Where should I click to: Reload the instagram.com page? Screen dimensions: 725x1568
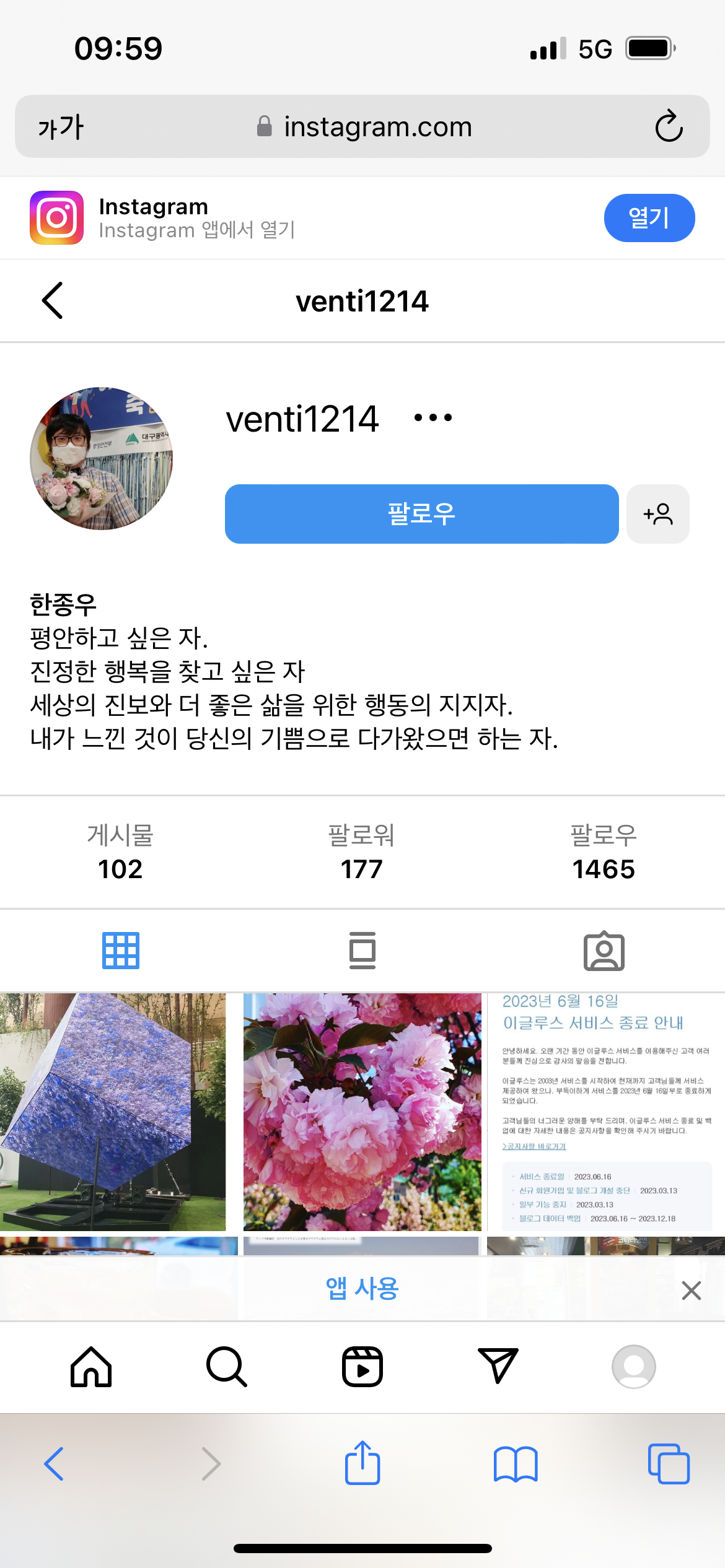(669, 127)
